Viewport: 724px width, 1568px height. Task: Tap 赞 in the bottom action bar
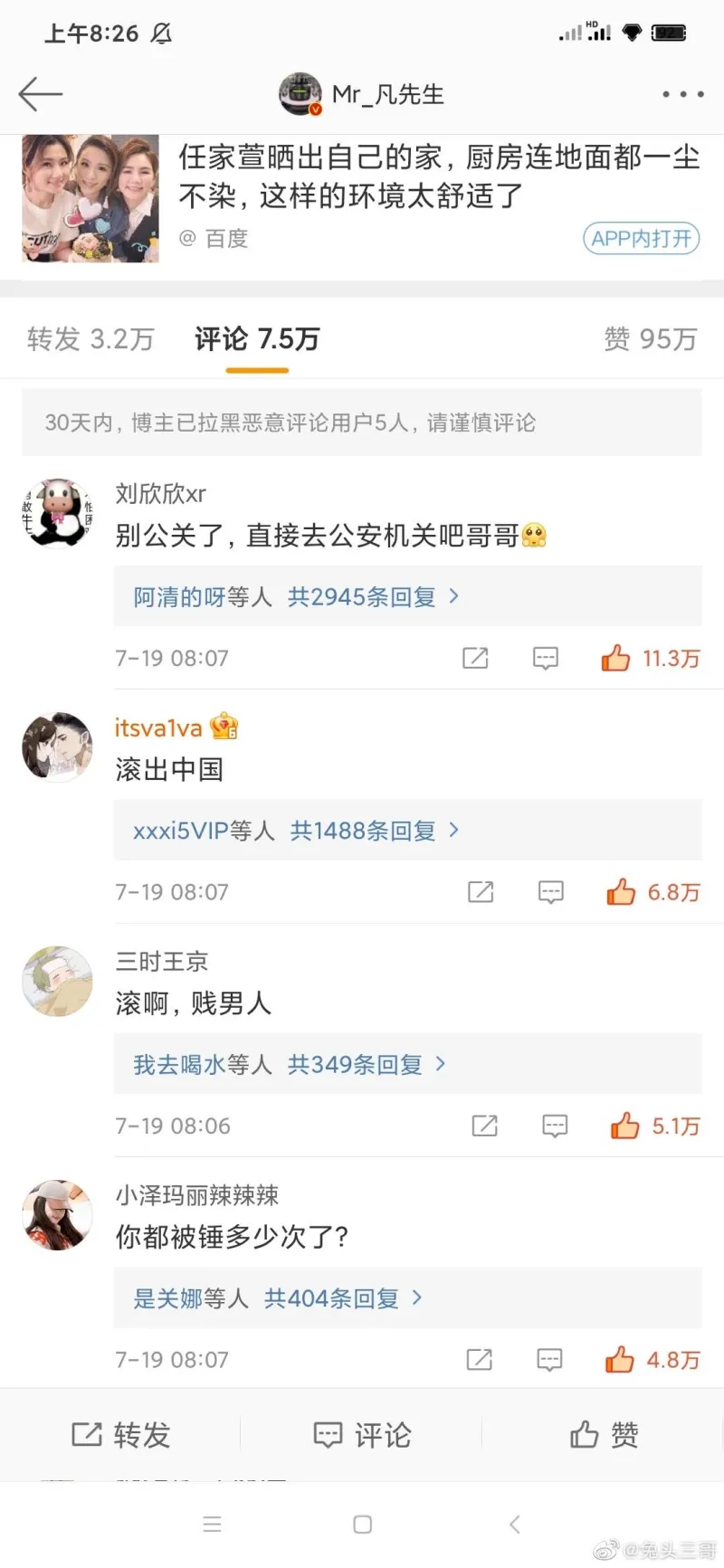pyautogui.click(x=604, y=1434)
